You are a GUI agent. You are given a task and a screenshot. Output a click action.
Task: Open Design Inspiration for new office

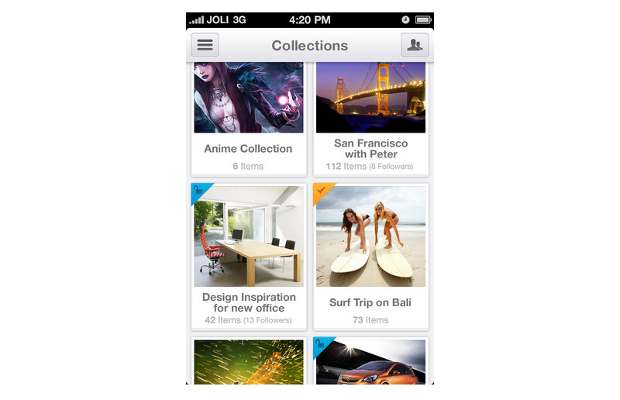pyautogui.click(x=248, y=255)
